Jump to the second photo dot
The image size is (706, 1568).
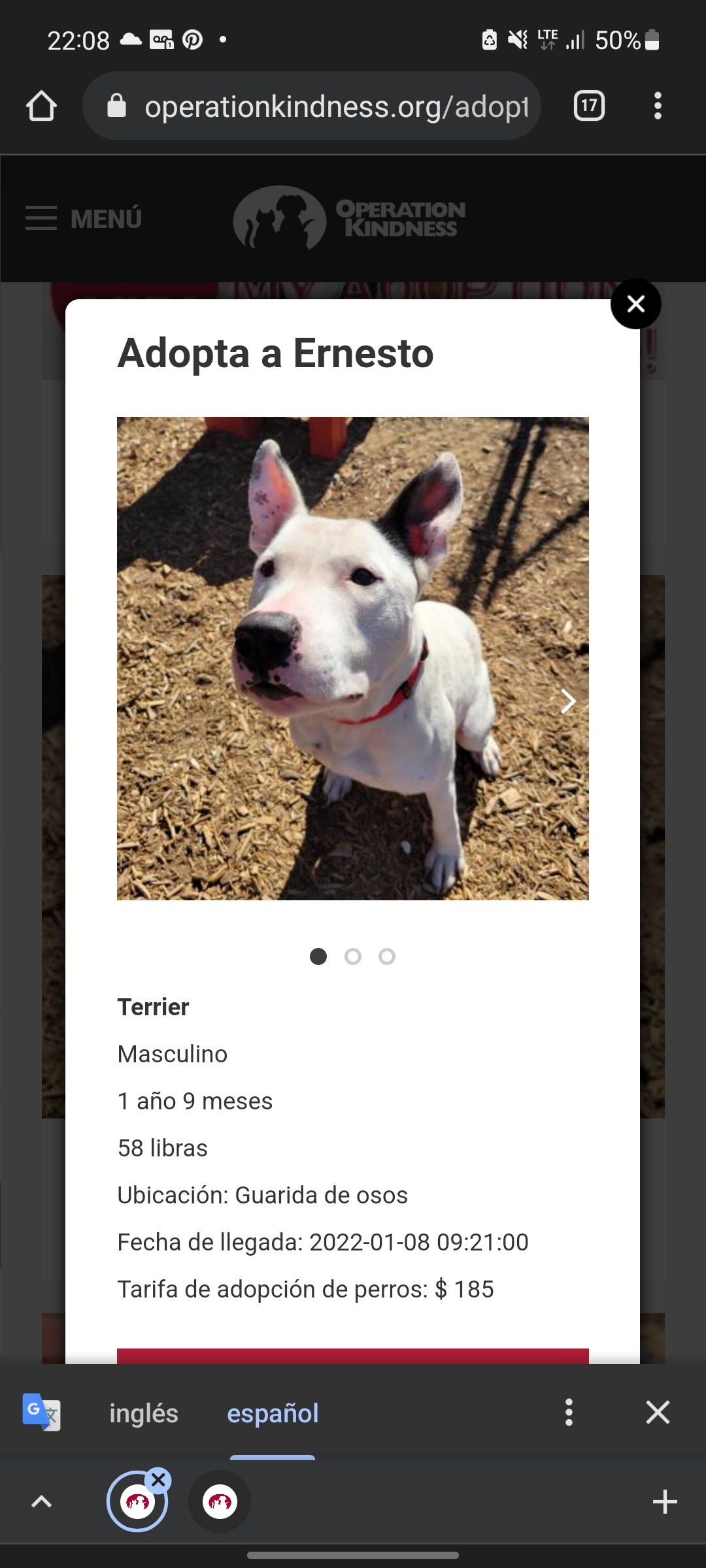[x=353, y=956]
